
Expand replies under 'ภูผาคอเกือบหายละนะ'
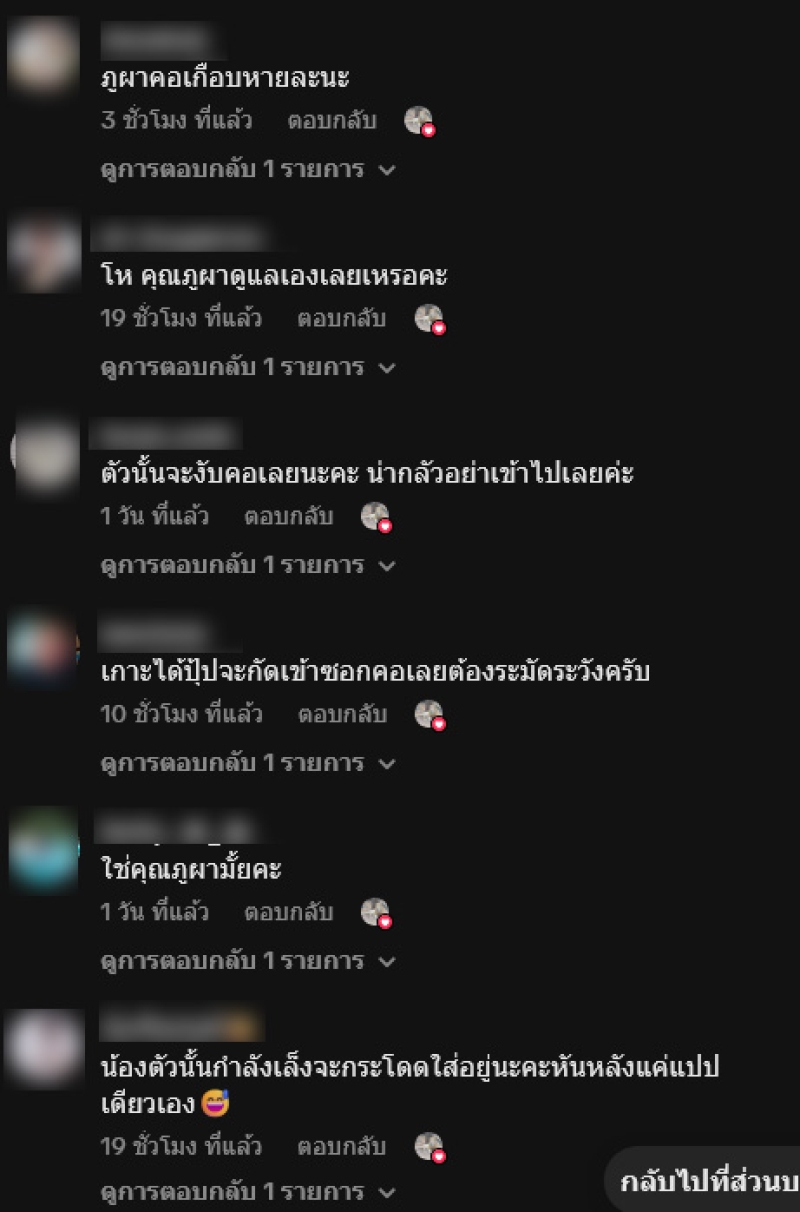coord(248,169)
